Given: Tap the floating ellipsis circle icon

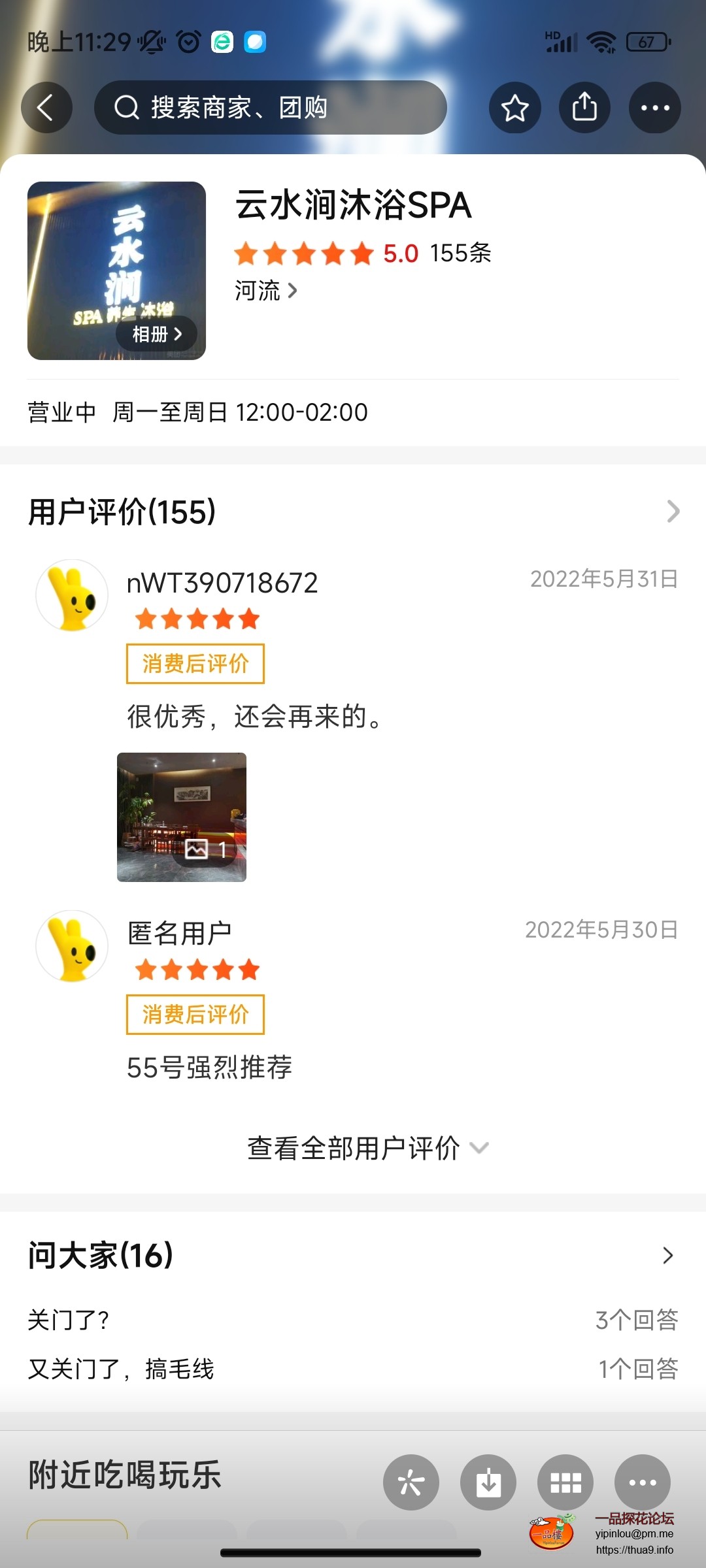Looking at the screenshot, I should tap(642, 1482).
